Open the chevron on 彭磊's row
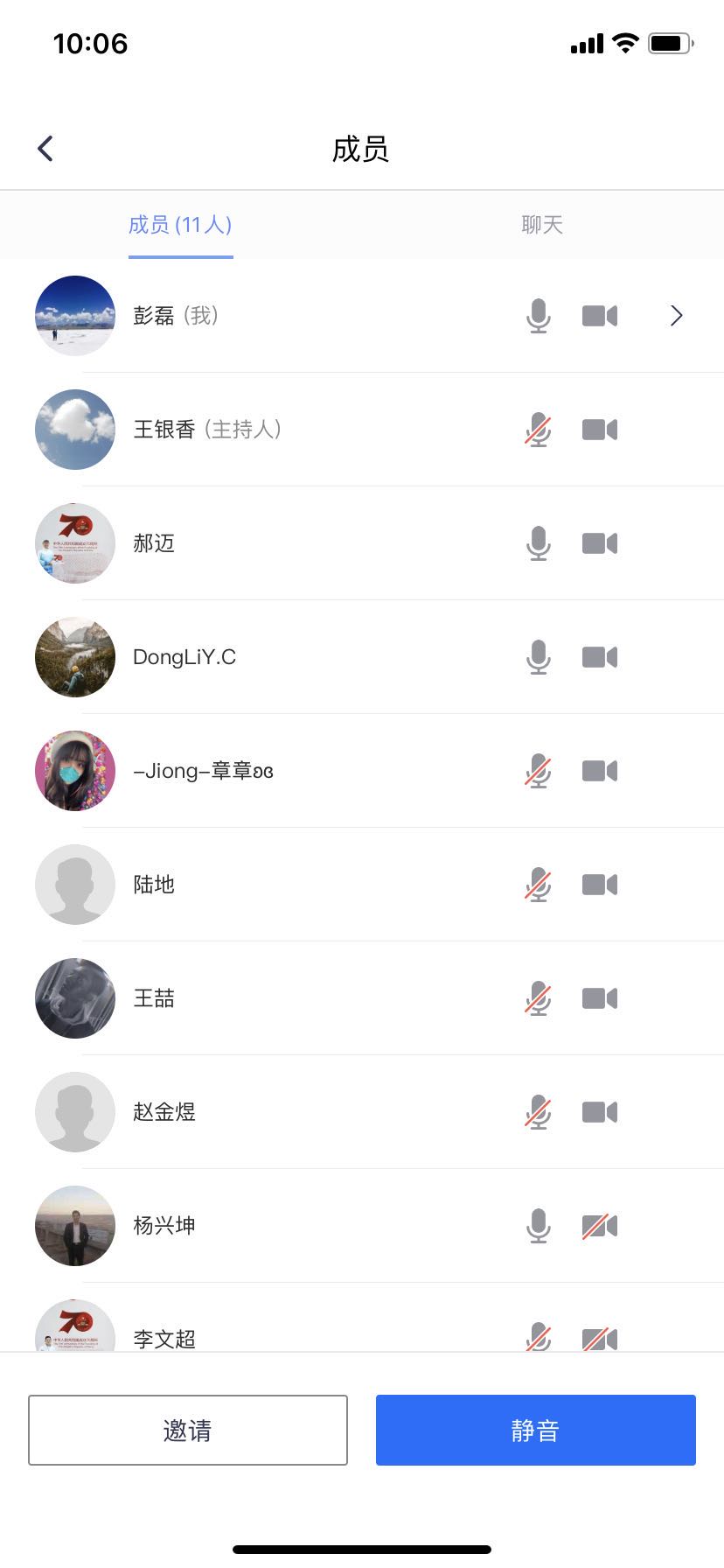The image size is (724, 1568). tap(676, 316)
